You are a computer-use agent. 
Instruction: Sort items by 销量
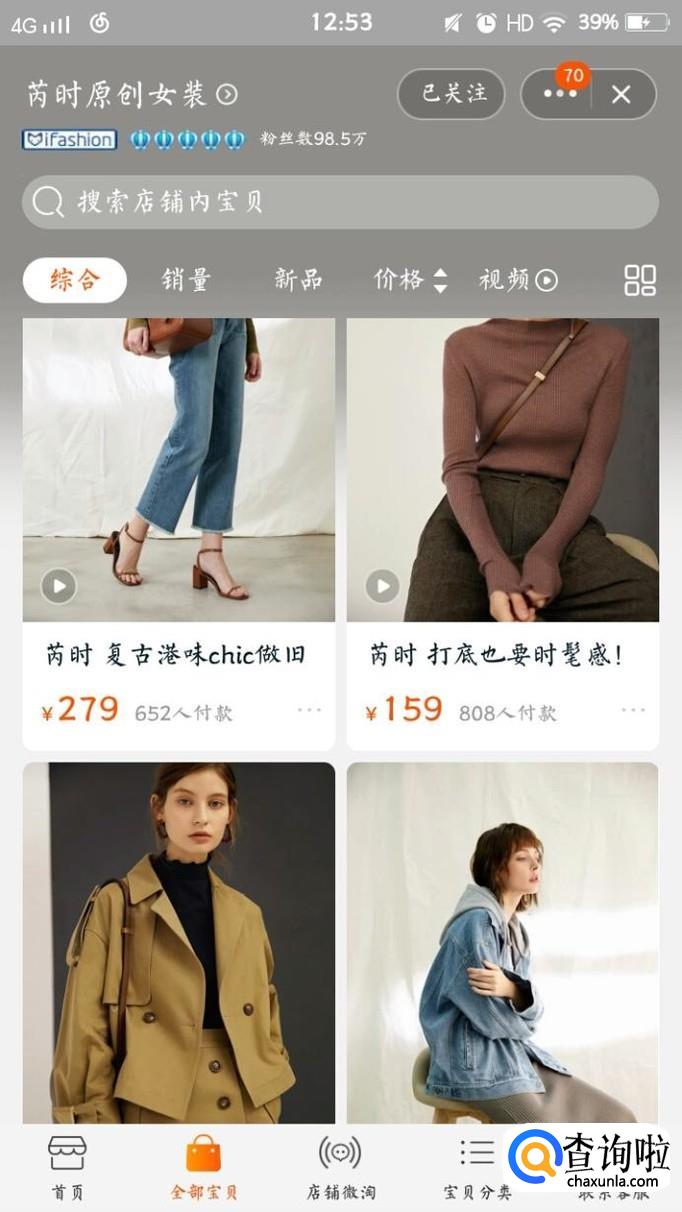tap(186, 280)
